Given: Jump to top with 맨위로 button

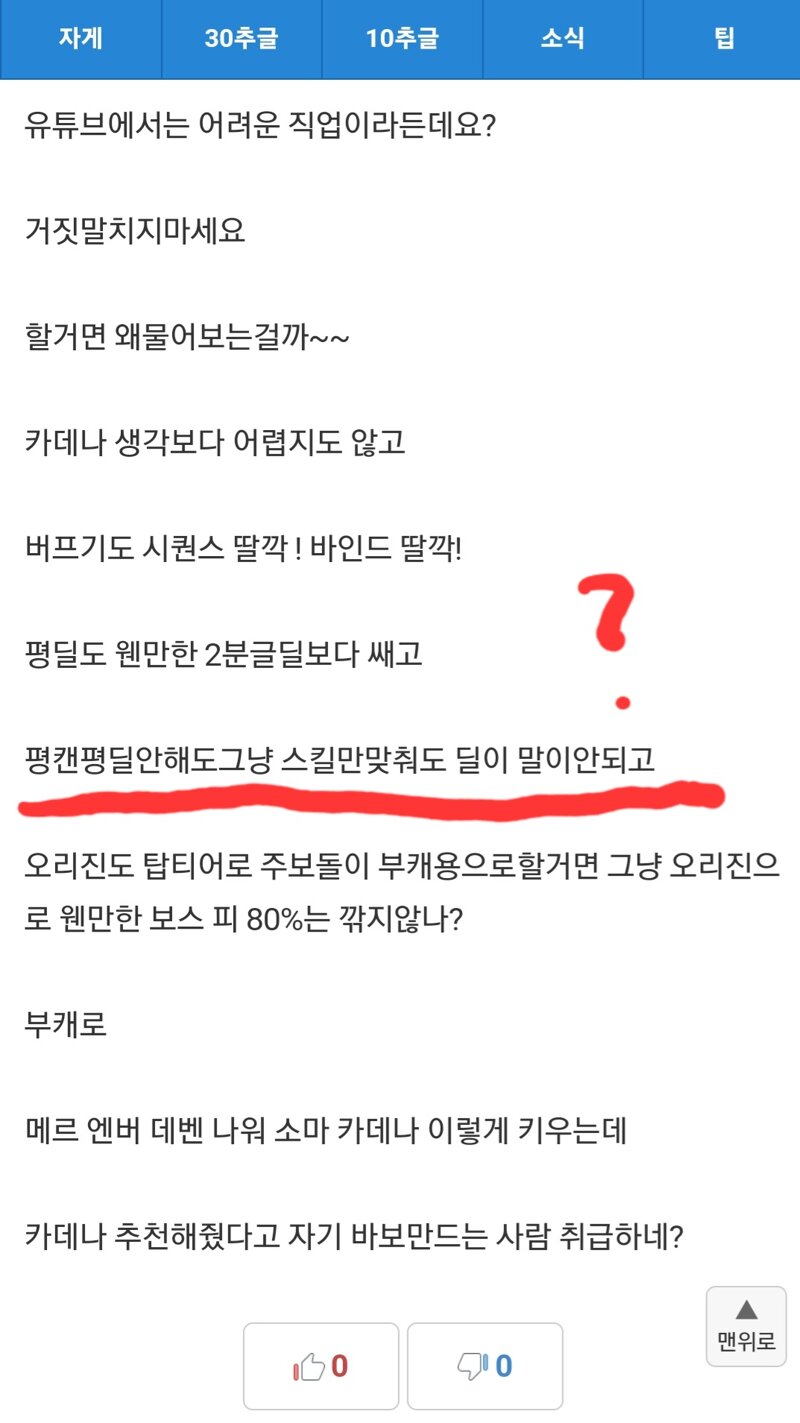Looking at the screenshot, I should coord(746,1326).
